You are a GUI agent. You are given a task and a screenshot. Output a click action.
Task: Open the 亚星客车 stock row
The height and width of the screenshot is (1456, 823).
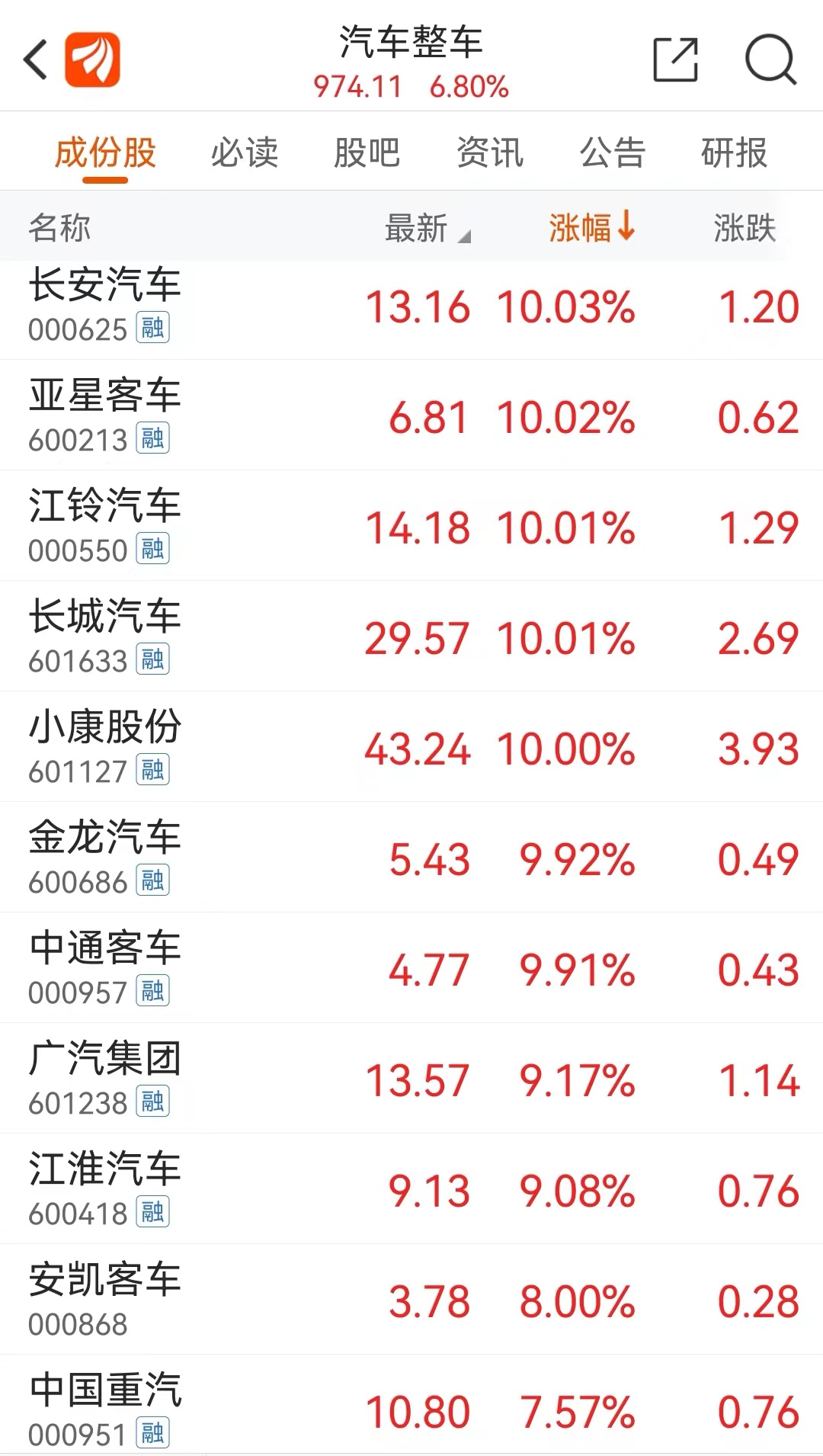411,415
